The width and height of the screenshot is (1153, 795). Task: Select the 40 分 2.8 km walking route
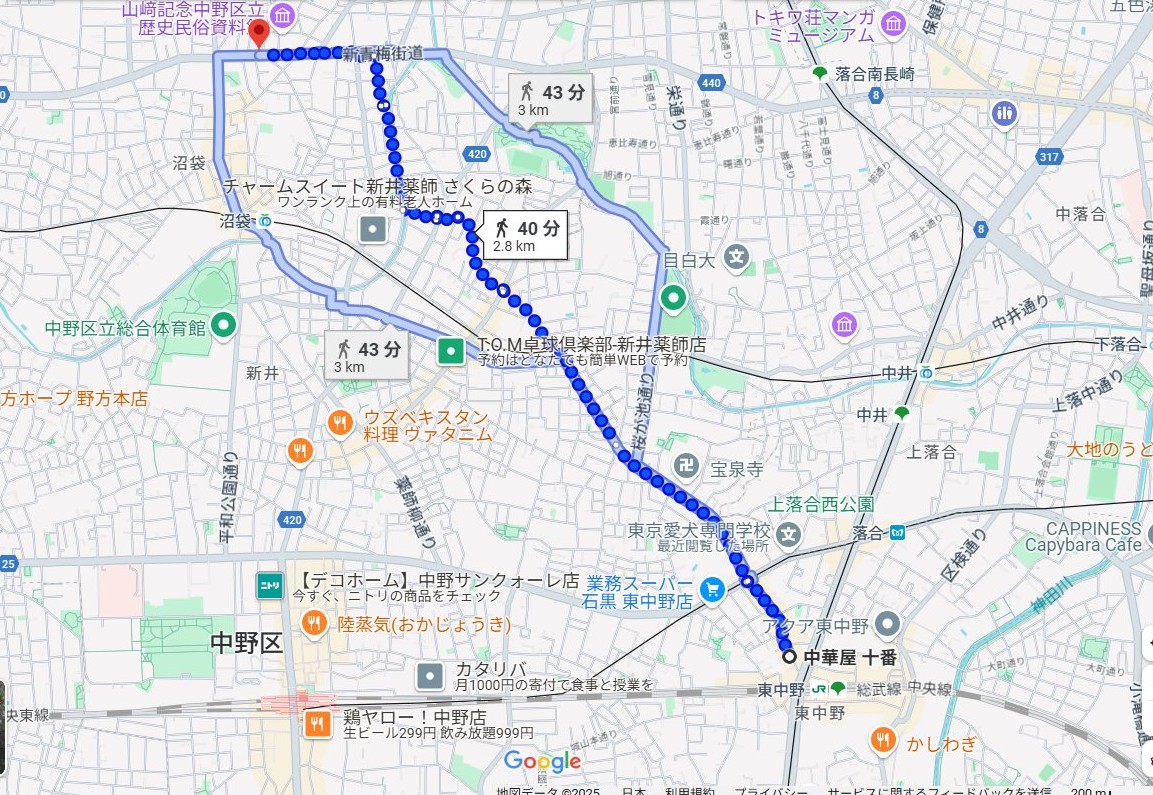[x=526, y=236]
